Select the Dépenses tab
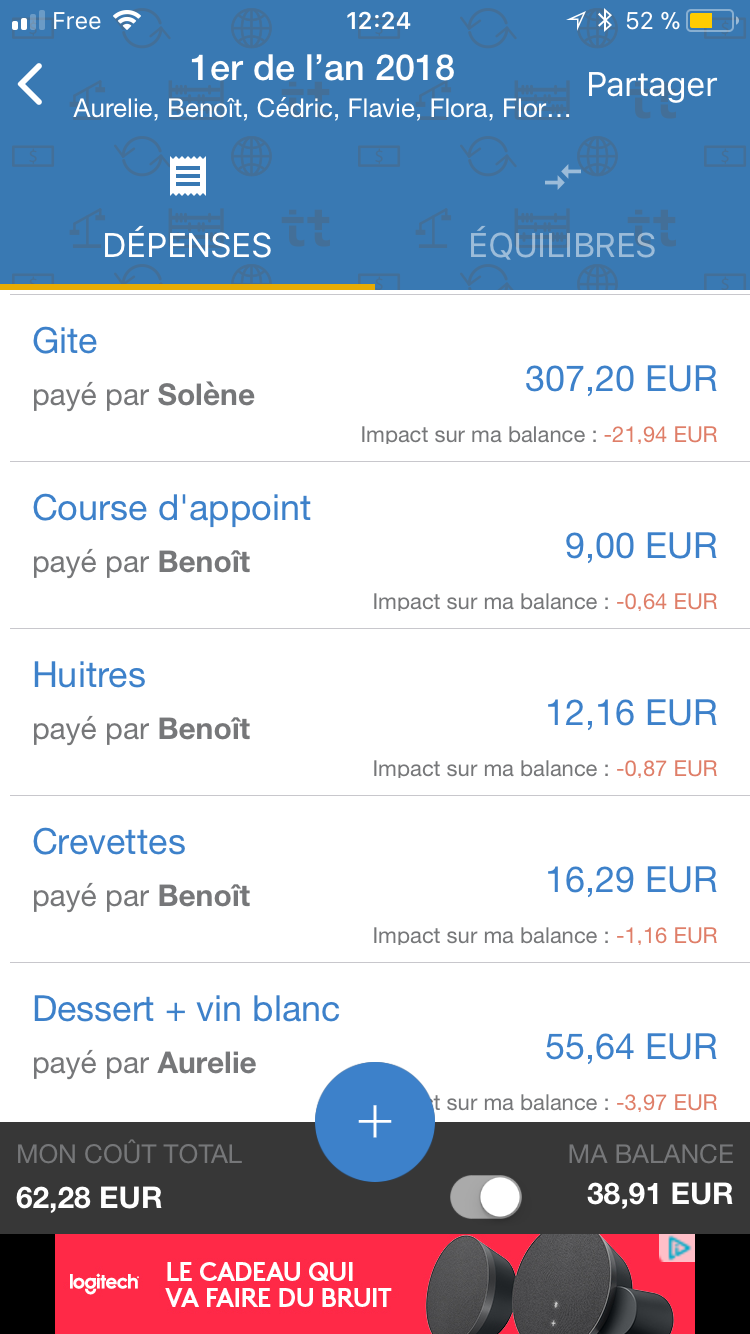The height and width of the screenshot is (1334, 750). (187, 215)
